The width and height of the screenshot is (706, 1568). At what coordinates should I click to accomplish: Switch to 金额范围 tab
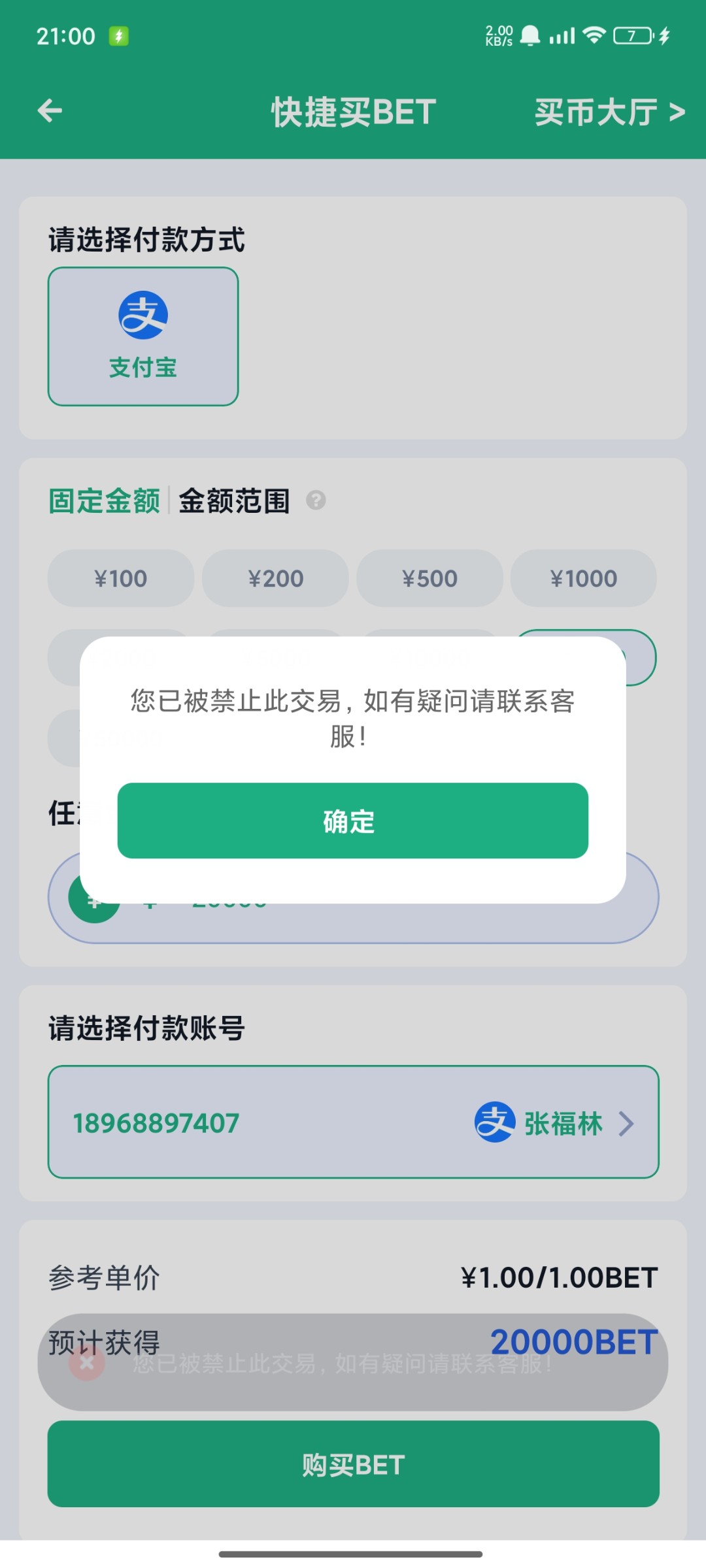(x=235, y=501)
